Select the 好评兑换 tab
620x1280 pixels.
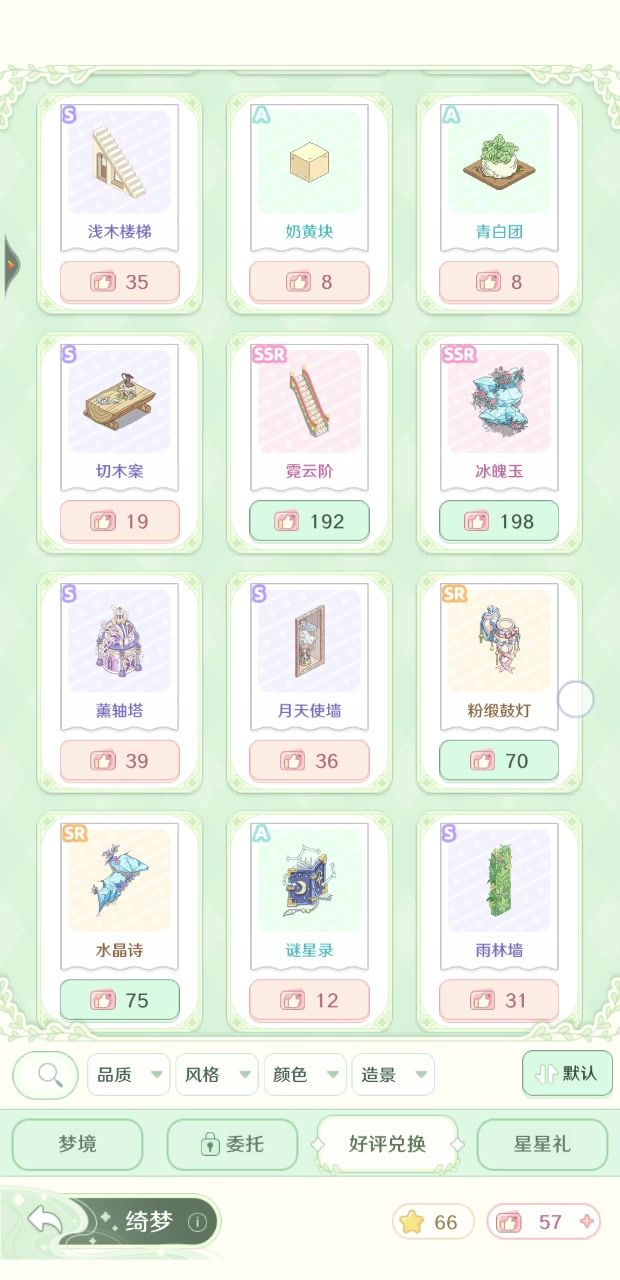click(x=387, y=1144)
